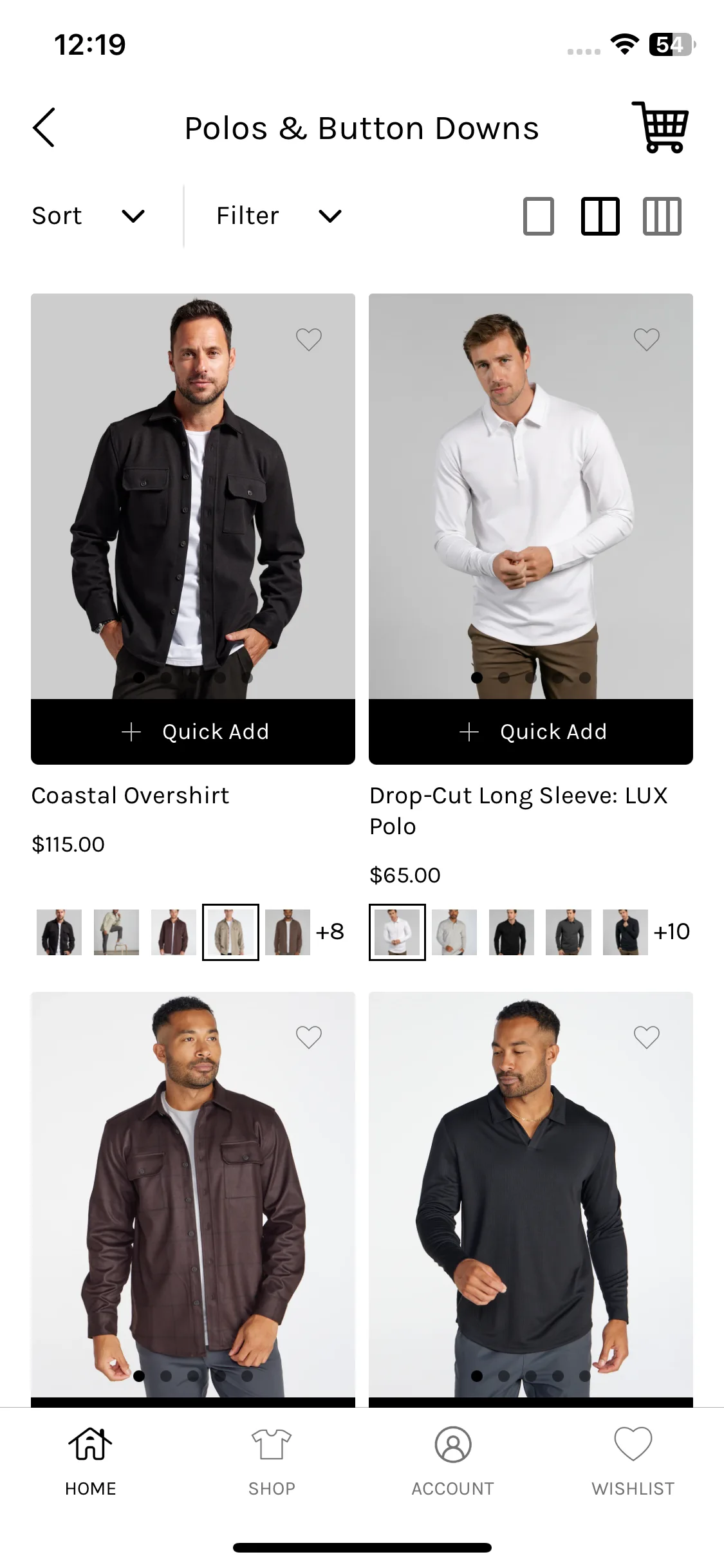Image resolution: width=724 pixels, height=1568 pixels.
Task: Switch to two-column grid view
Action: click(x=600, y=216)
